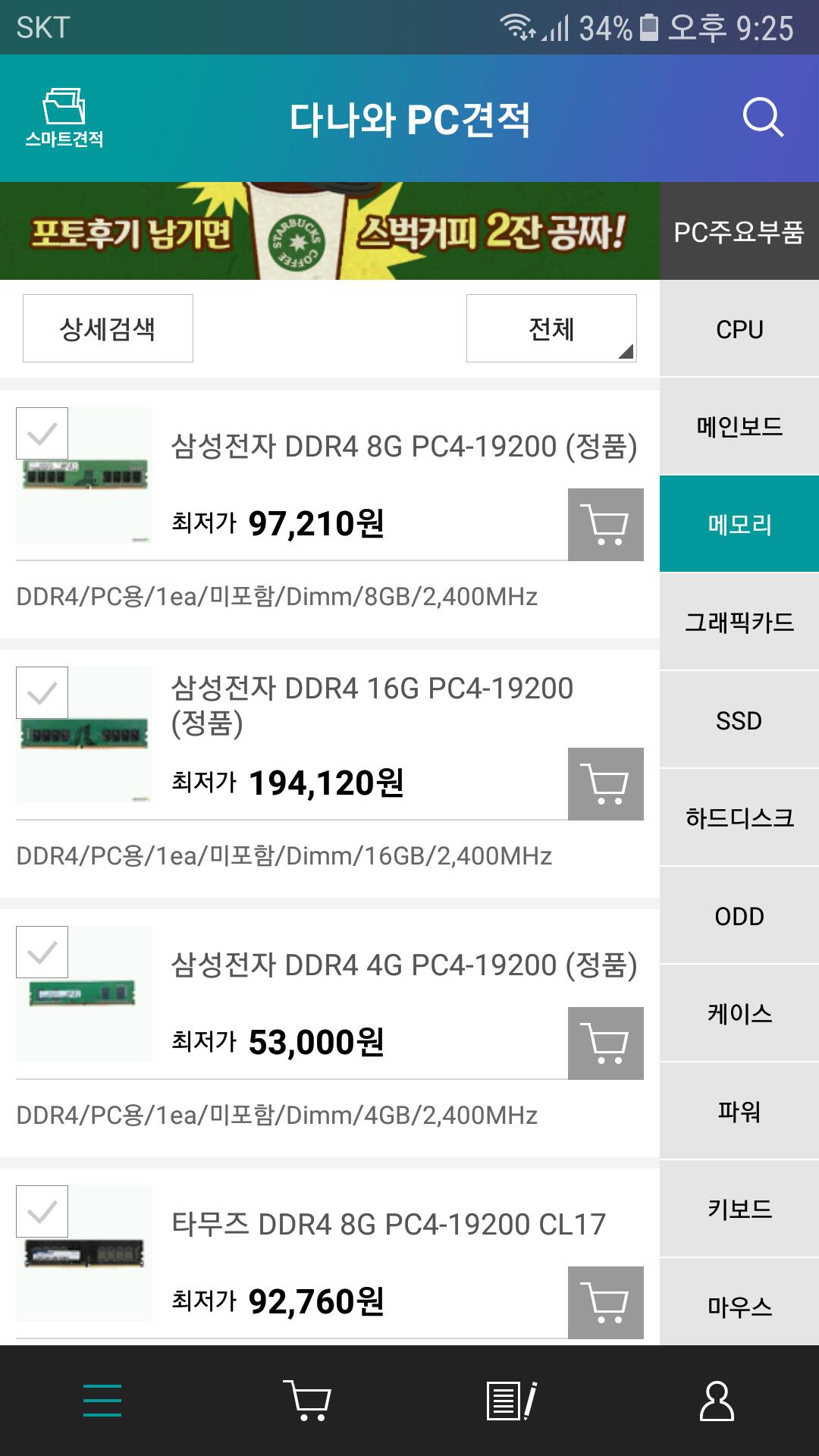Select the 케이스 category
The height and width of the screenshot is (1456, 819).
[x=739, y=1013]
